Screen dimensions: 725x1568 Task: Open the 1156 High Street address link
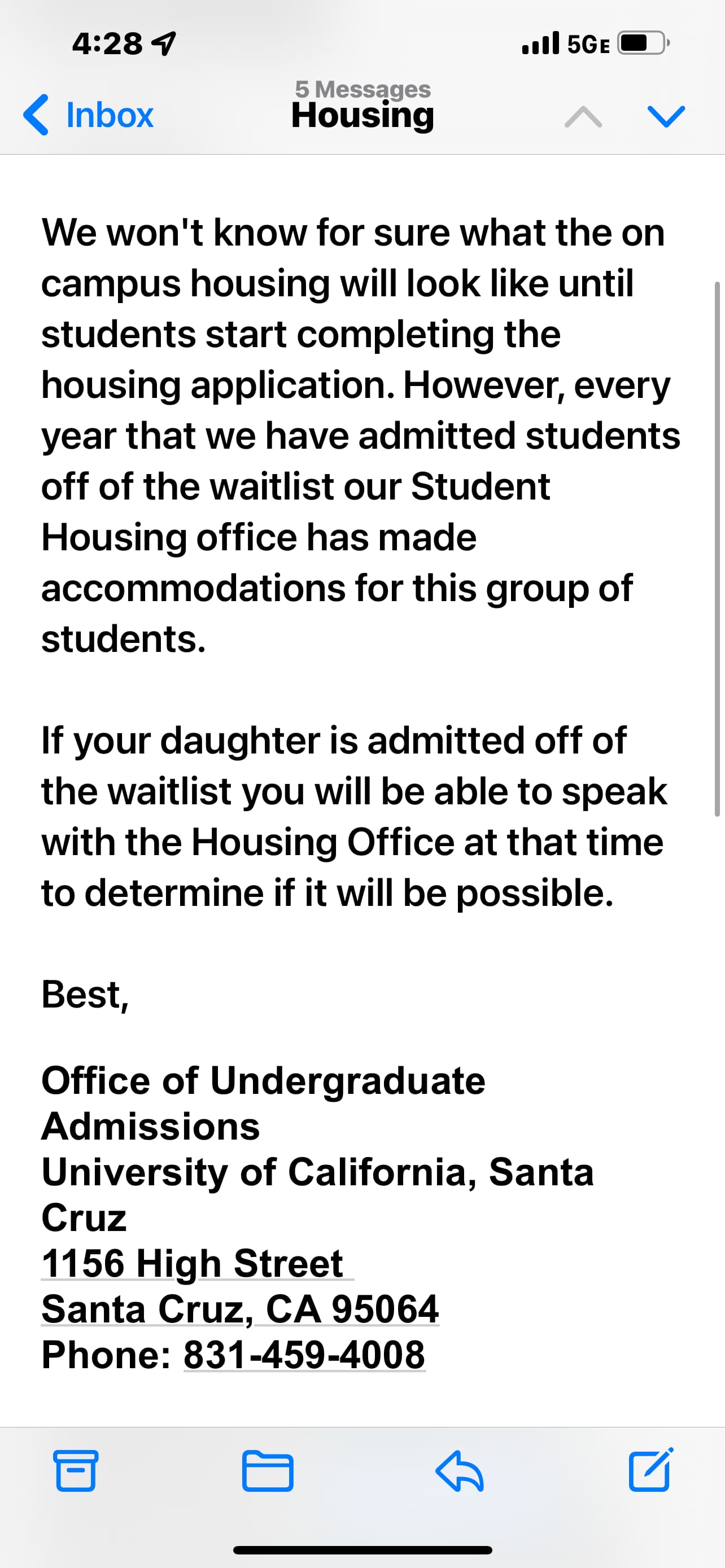click(x=193, y=1263)
